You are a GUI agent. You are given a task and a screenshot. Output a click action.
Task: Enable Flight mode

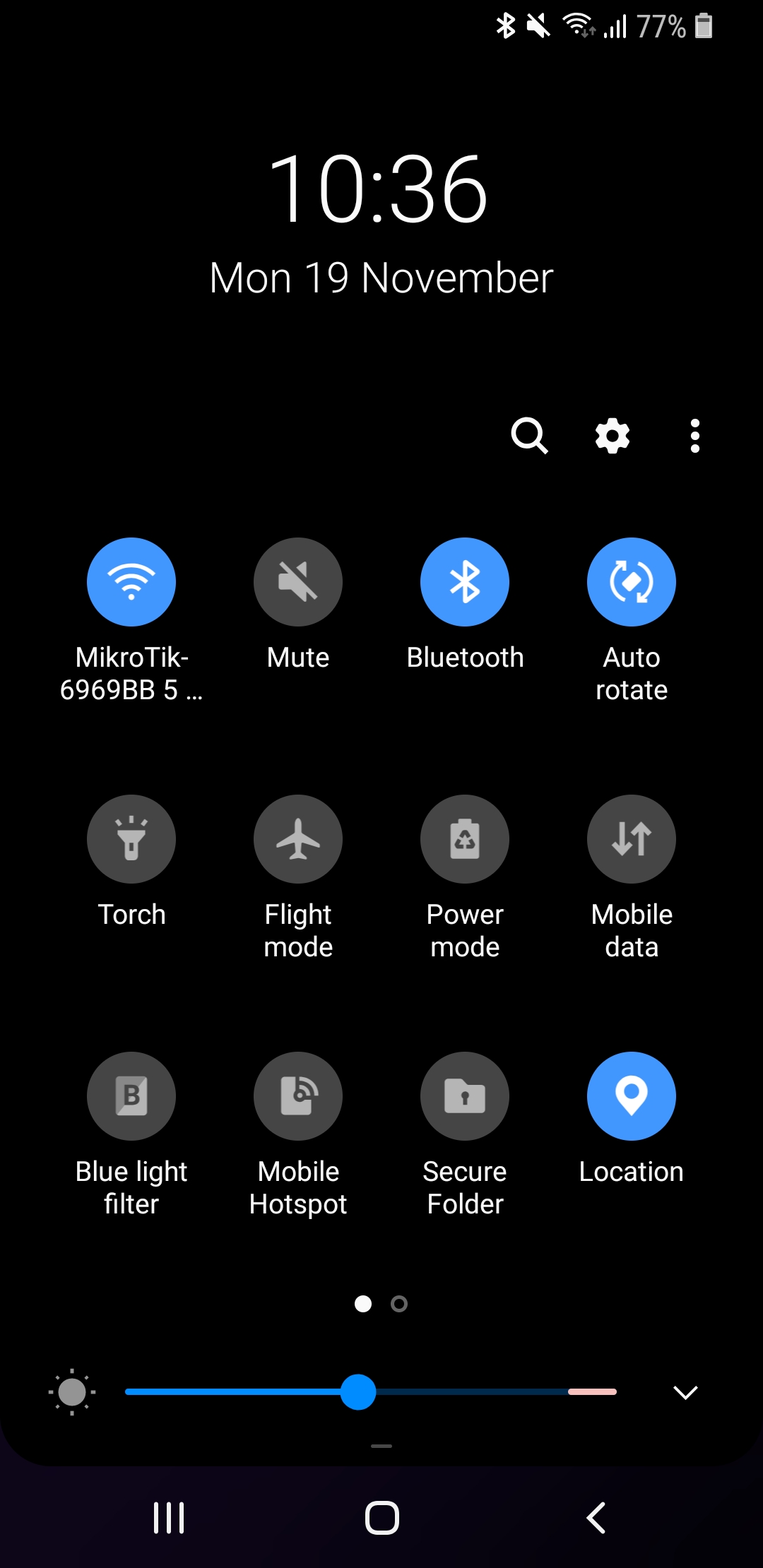click(x=298, y=839)
